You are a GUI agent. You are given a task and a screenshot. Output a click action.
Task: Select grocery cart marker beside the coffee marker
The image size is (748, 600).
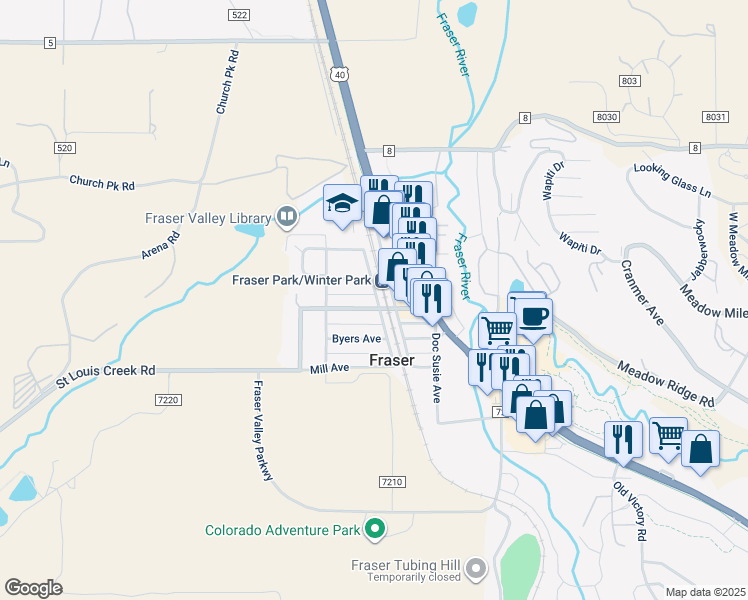pyautogui.click(x=496, y=329)
